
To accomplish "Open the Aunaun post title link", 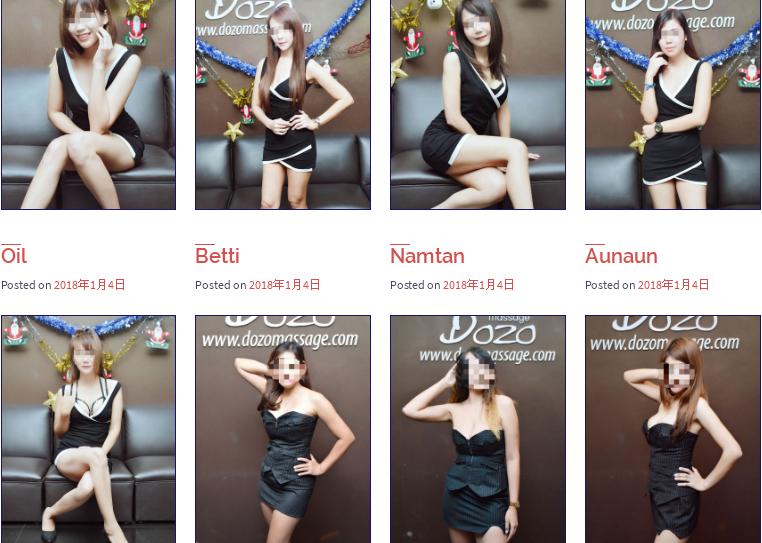I will (620, 256).
